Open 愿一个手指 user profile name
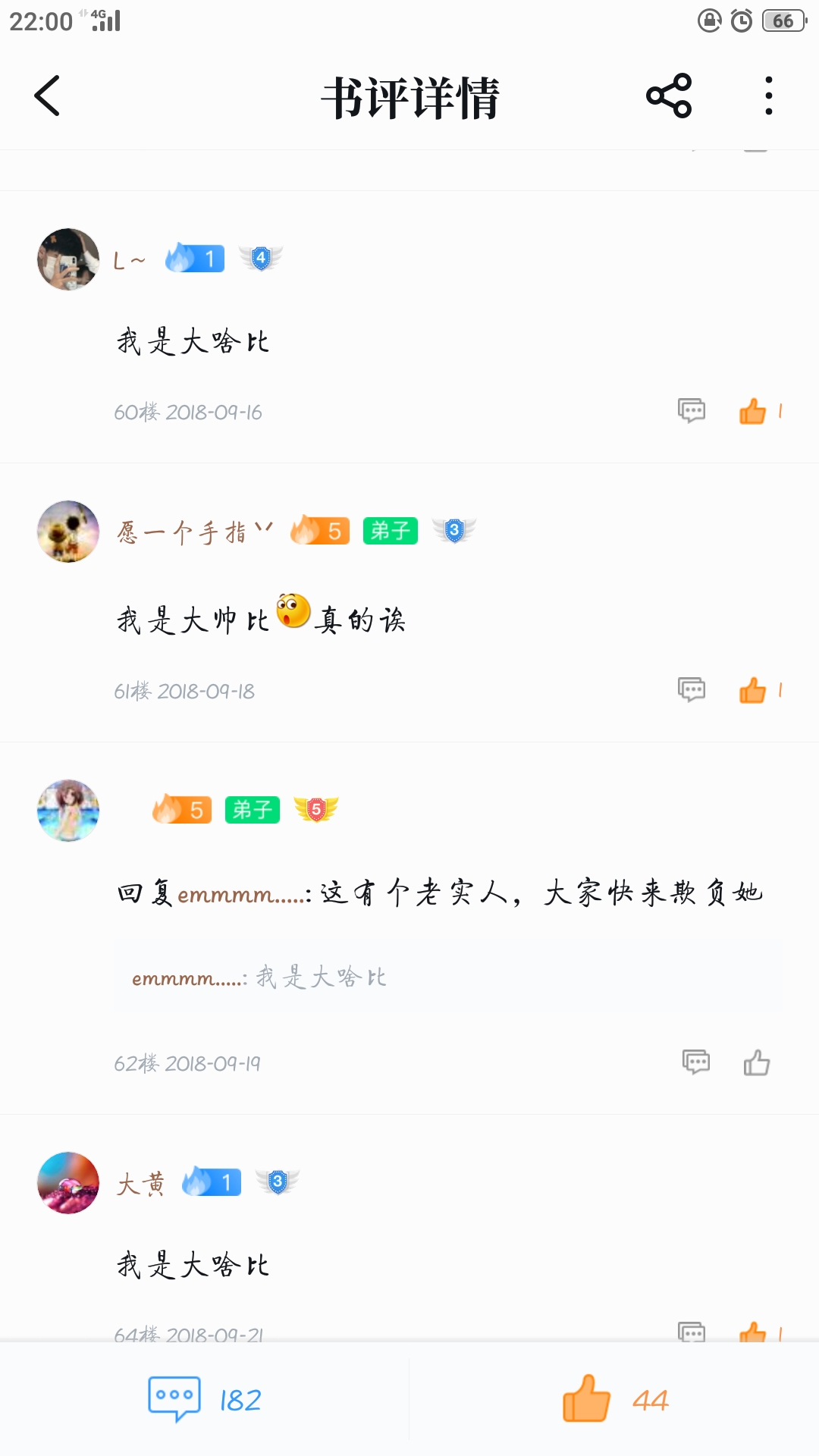This screenshot has width=819, height=1456. coord(195,532)
